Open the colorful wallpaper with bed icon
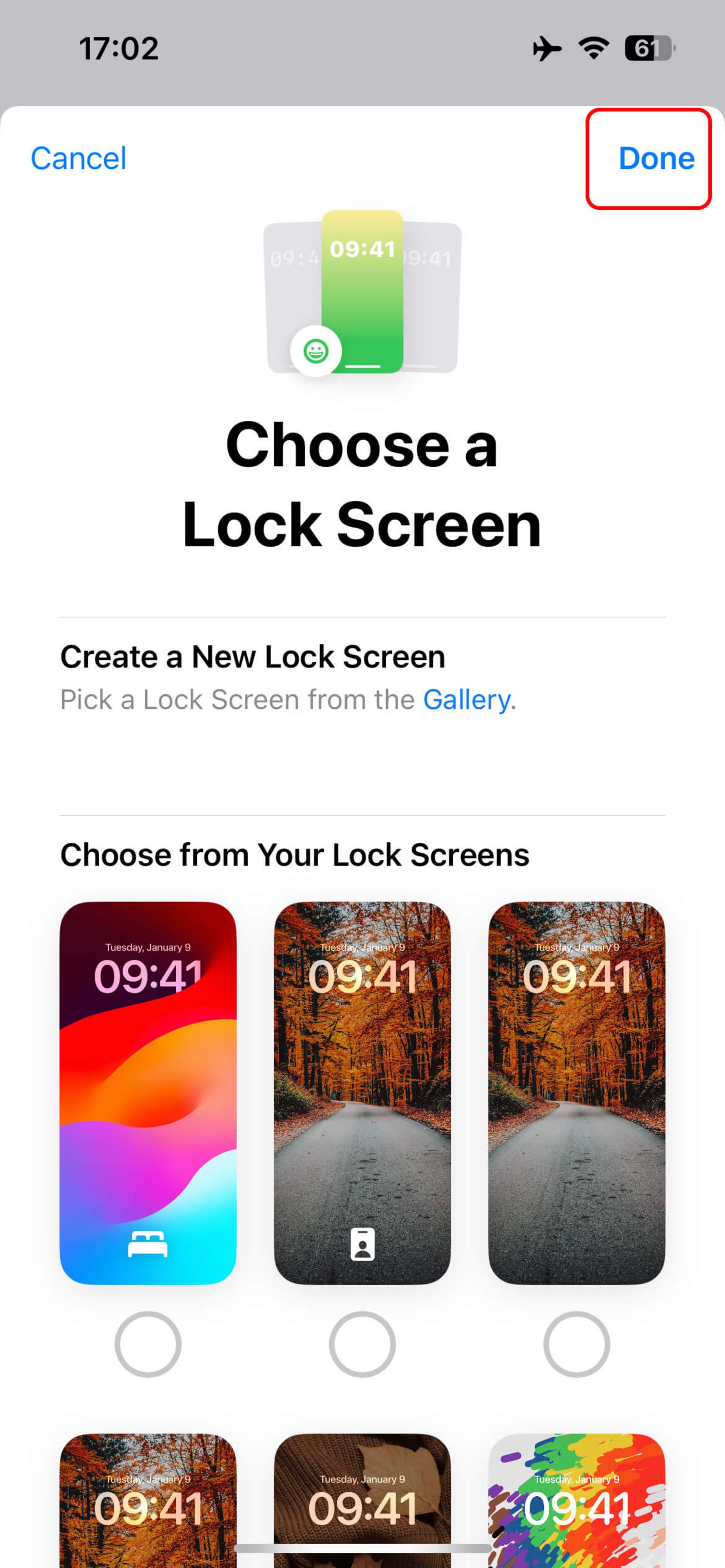Screen dimensions: 725x1568 point(148,1093)
